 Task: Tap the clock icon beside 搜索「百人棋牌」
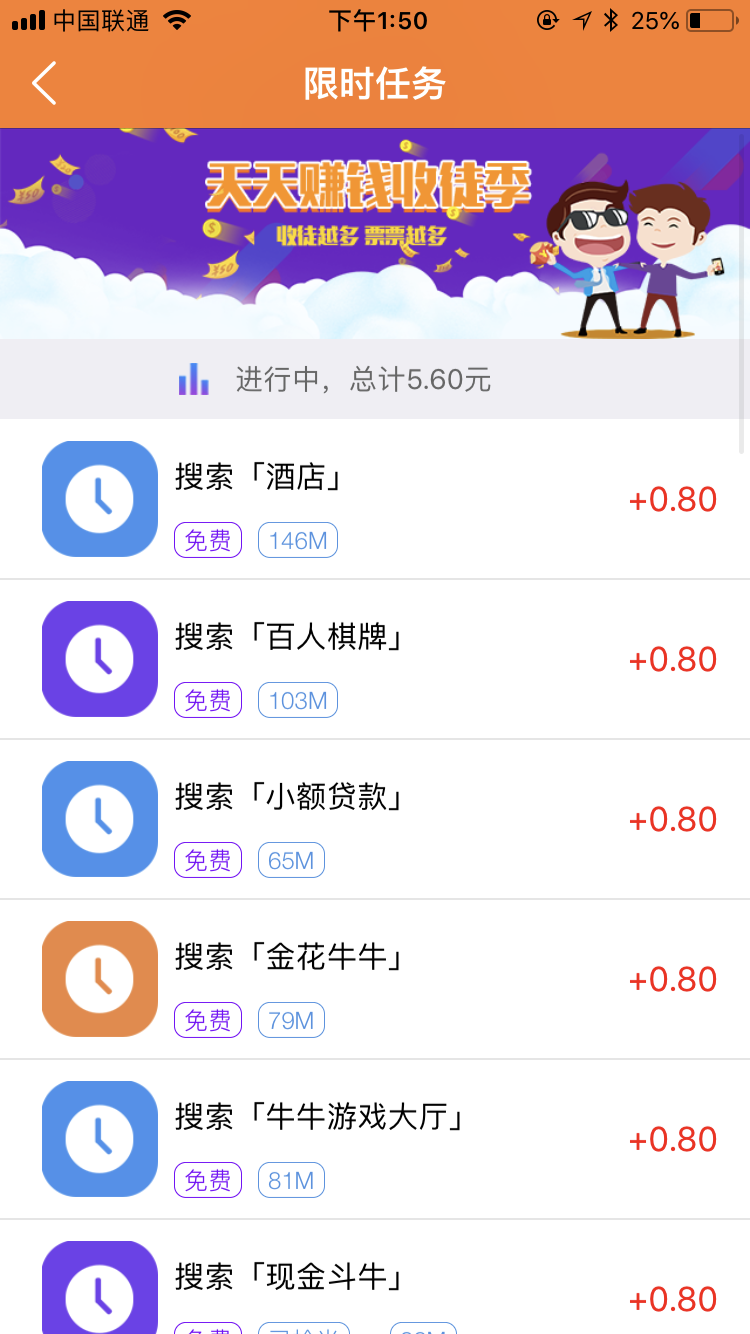[x=99, y=658]
